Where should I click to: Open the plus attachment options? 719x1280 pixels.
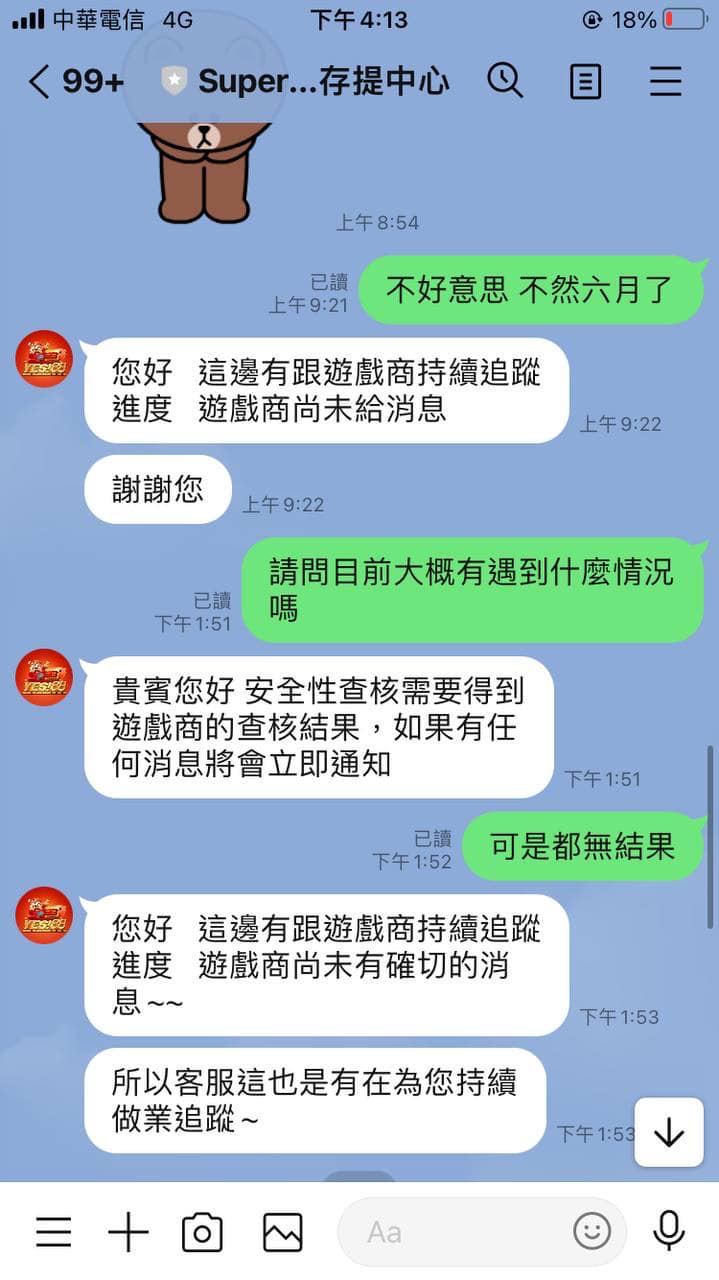click(128, 1232)
